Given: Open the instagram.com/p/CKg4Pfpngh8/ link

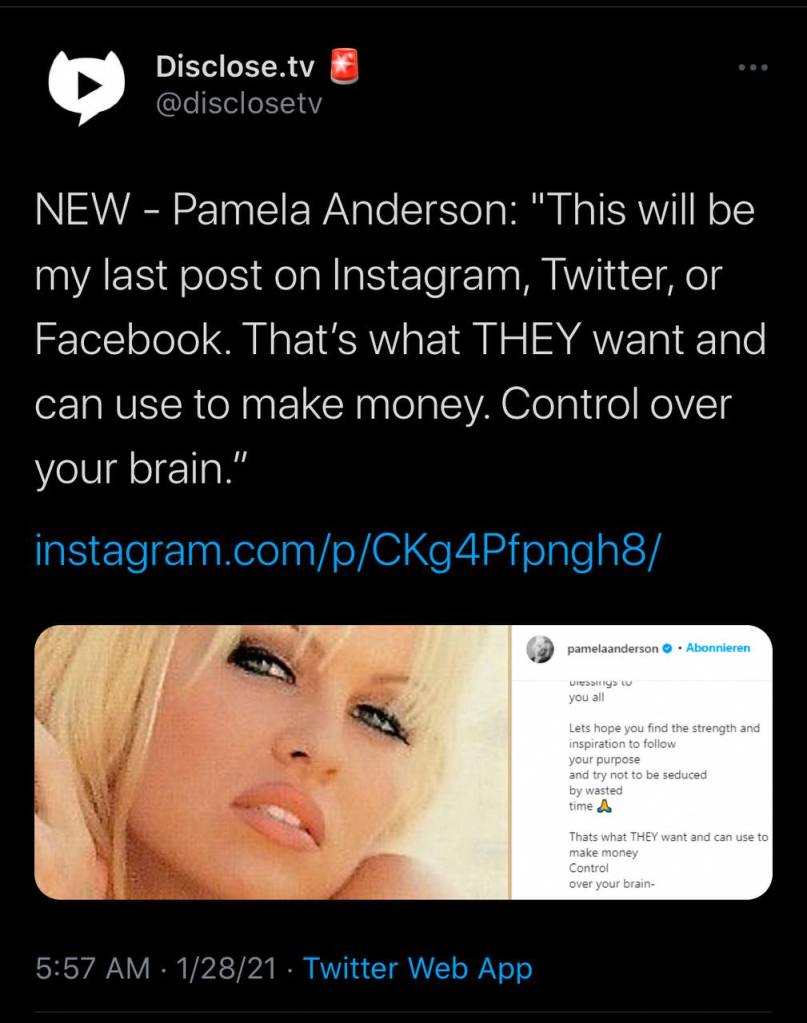Looking at the screenshot, I should 348,551.
